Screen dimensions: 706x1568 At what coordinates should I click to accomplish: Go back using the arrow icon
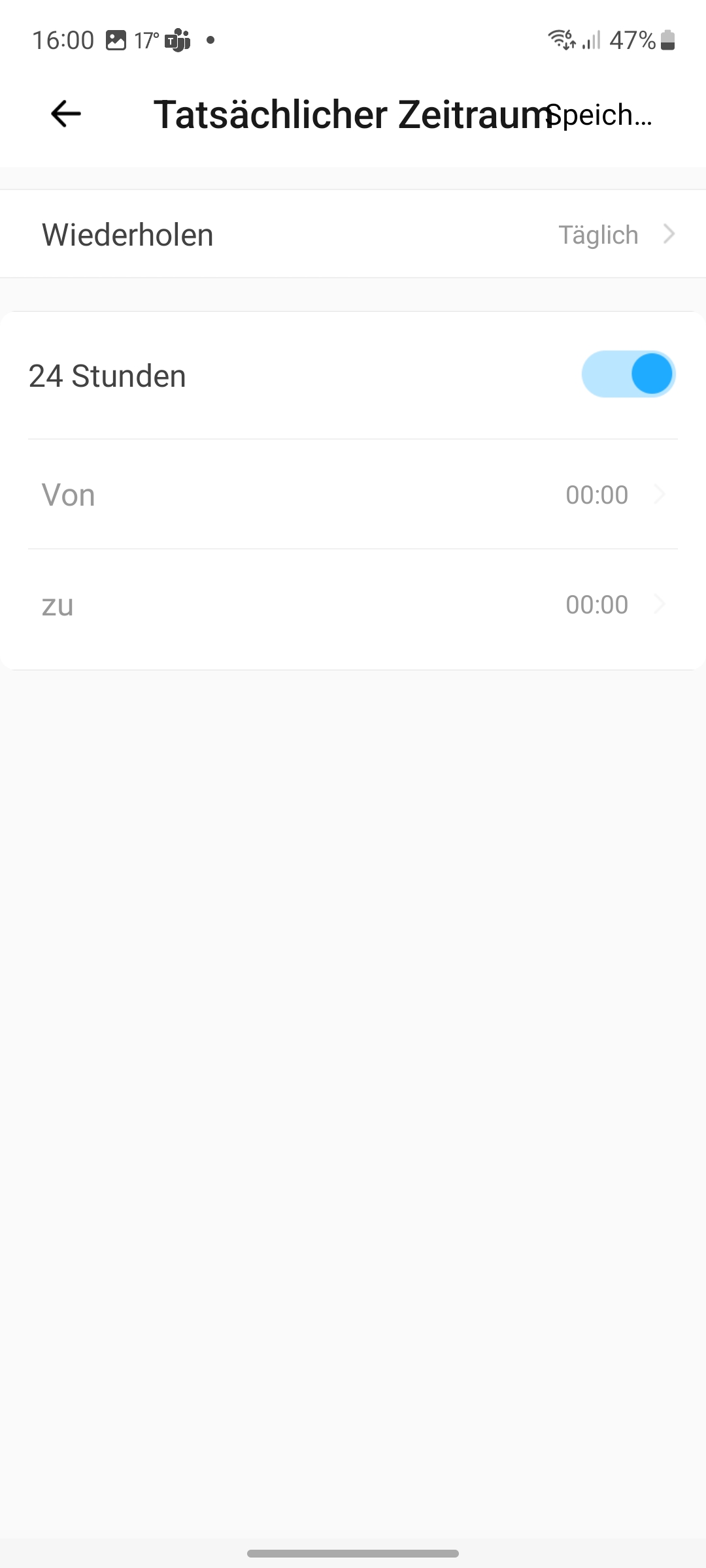pos(66,114)
